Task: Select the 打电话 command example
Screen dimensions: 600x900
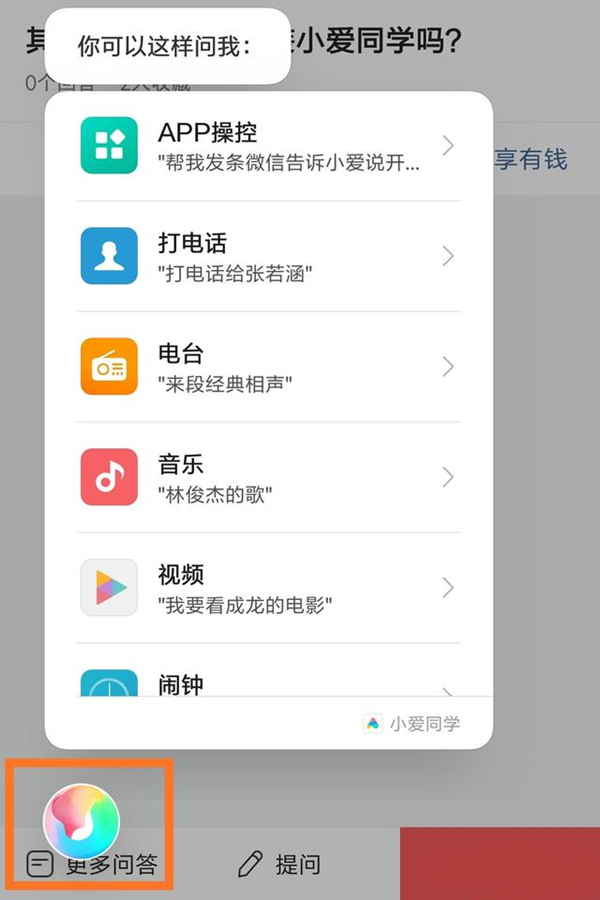Action: click(x=268, y=256)
